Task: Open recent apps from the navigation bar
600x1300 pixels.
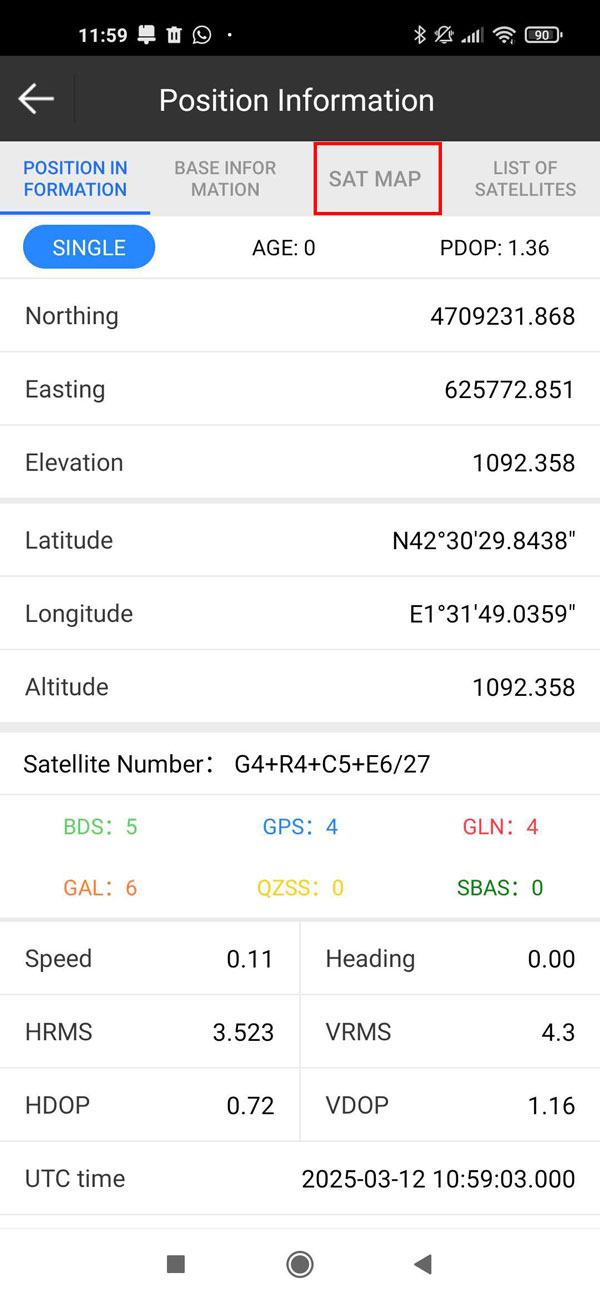Action: 176,1264
